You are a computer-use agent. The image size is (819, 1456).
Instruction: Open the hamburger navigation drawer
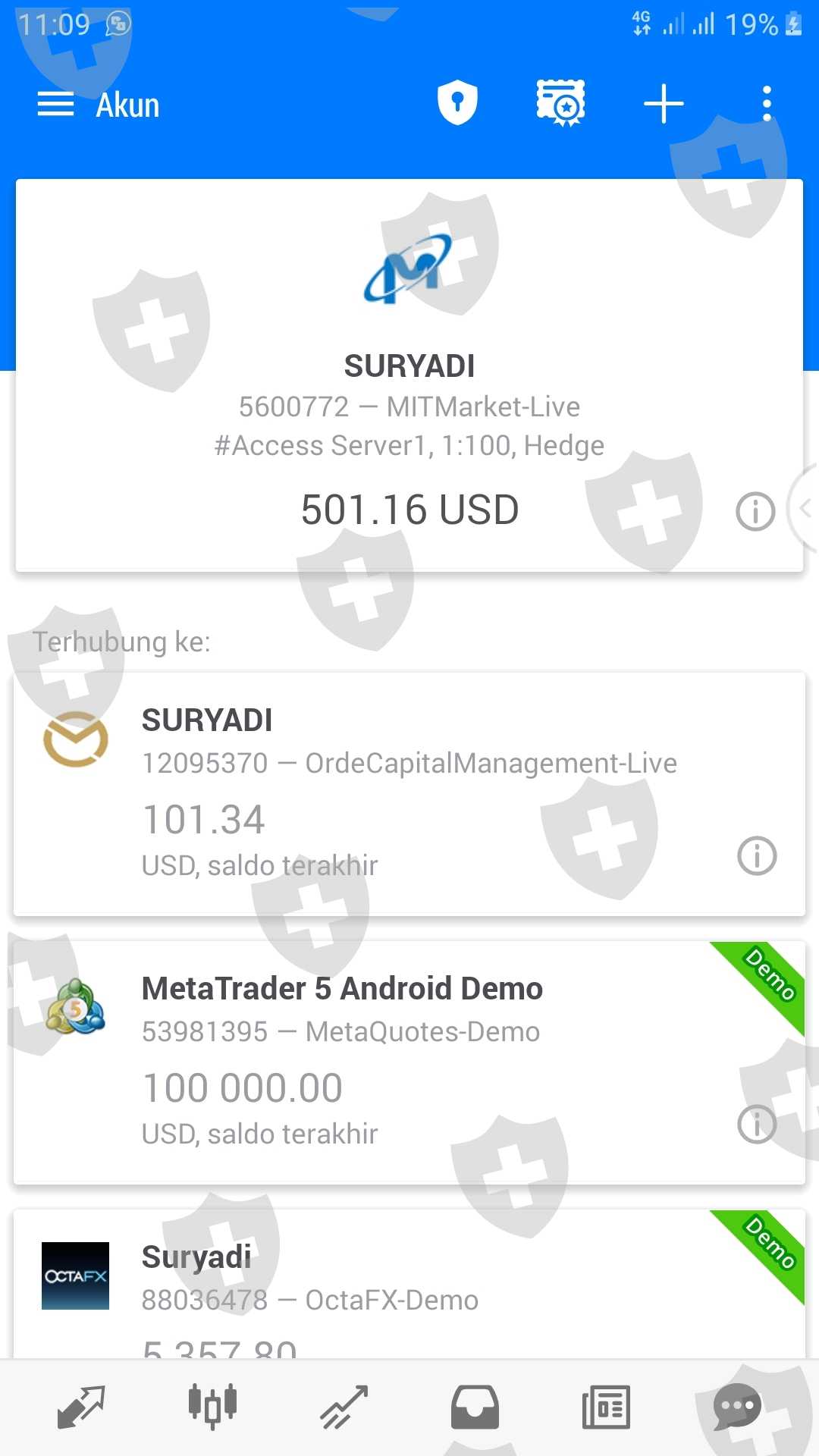[55, 105]
